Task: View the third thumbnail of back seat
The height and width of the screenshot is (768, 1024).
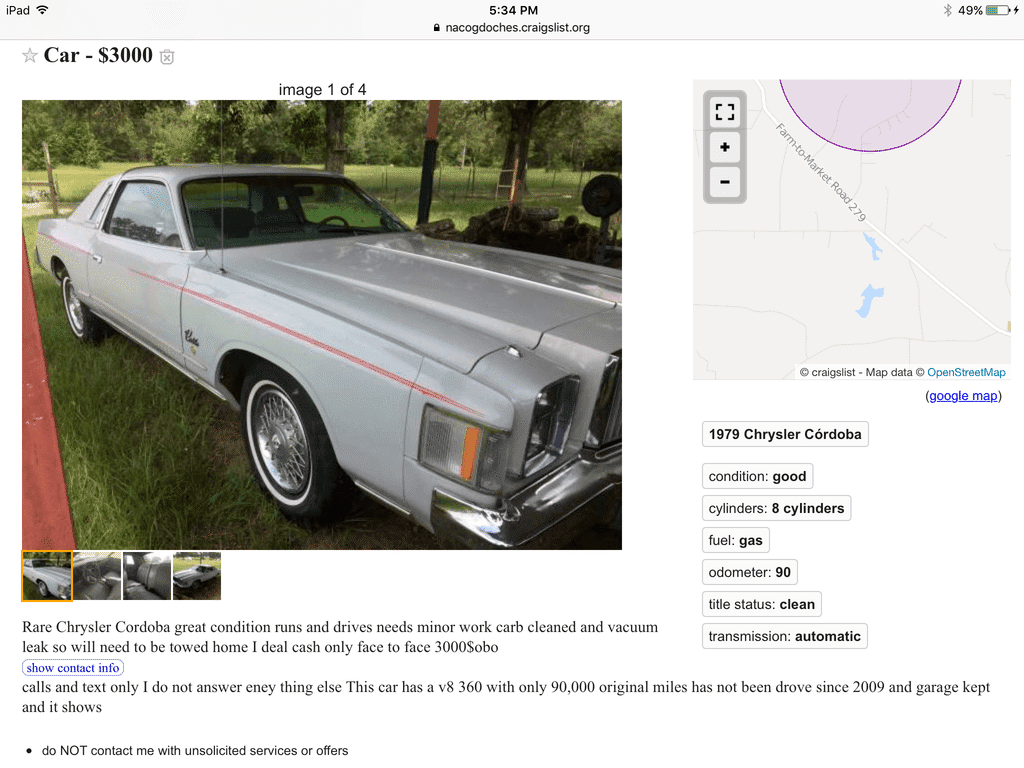Action: point(147,576)
